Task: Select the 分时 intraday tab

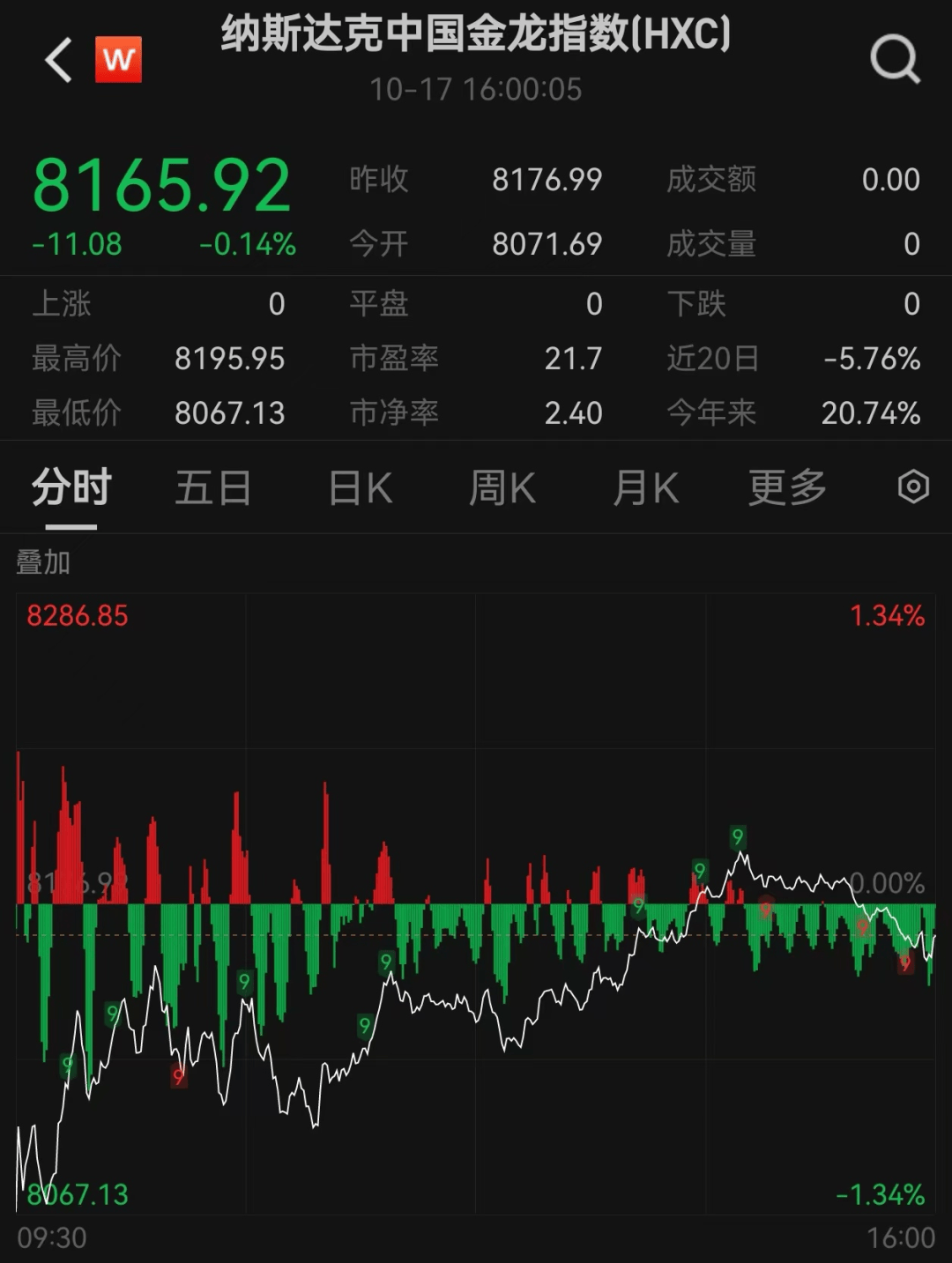Action: point(71,487)
